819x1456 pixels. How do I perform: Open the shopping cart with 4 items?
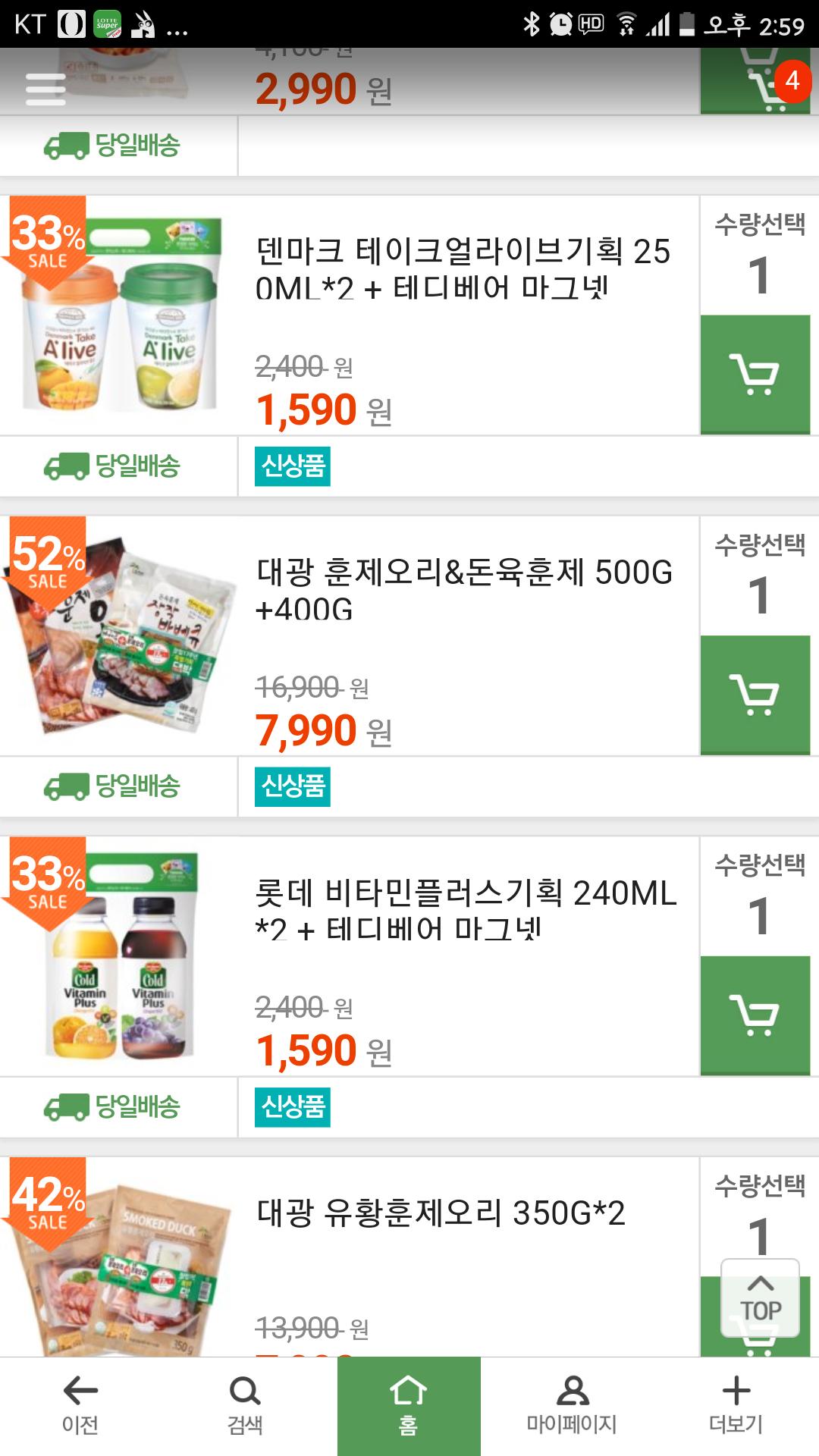[x=755, y=81]
